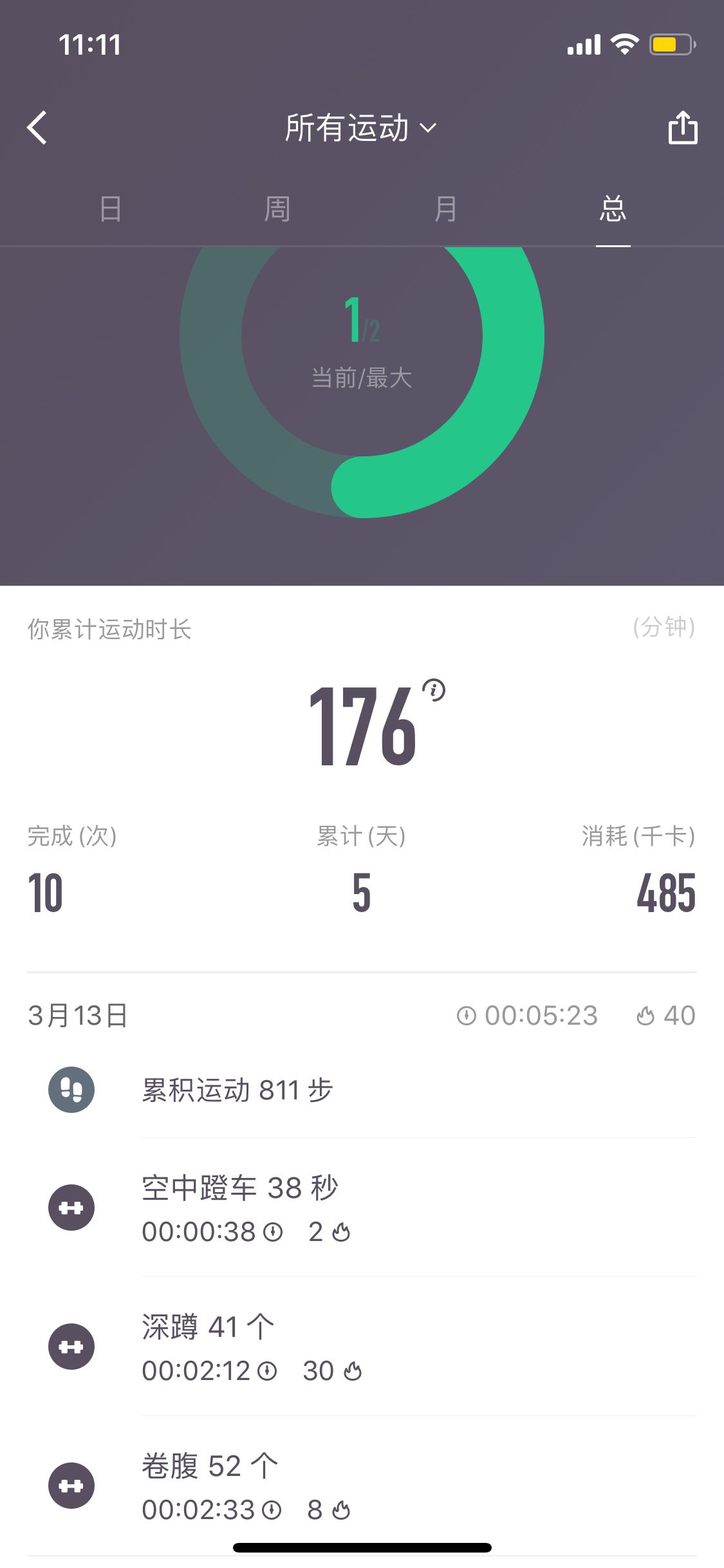Switch to the 日 tab
Viewport: 724px width, 1568px height.
111,209
